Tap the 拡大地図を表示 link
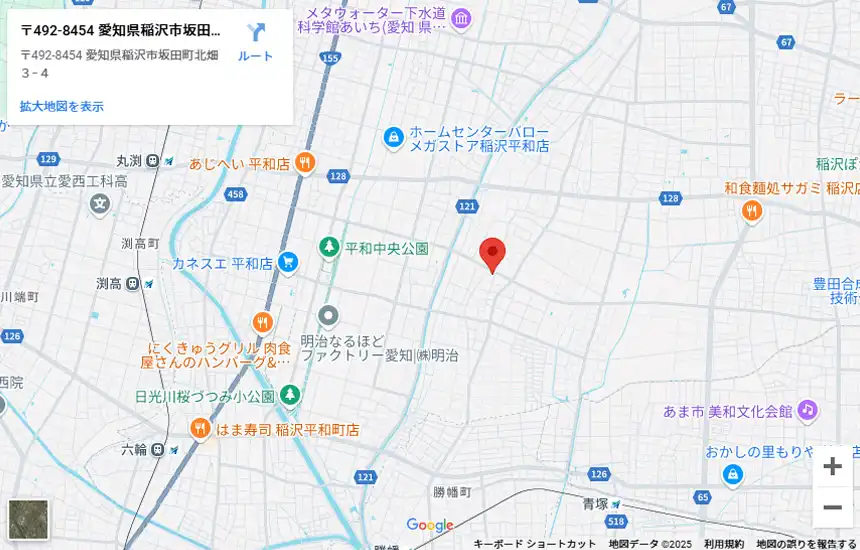 pos(61,106)
